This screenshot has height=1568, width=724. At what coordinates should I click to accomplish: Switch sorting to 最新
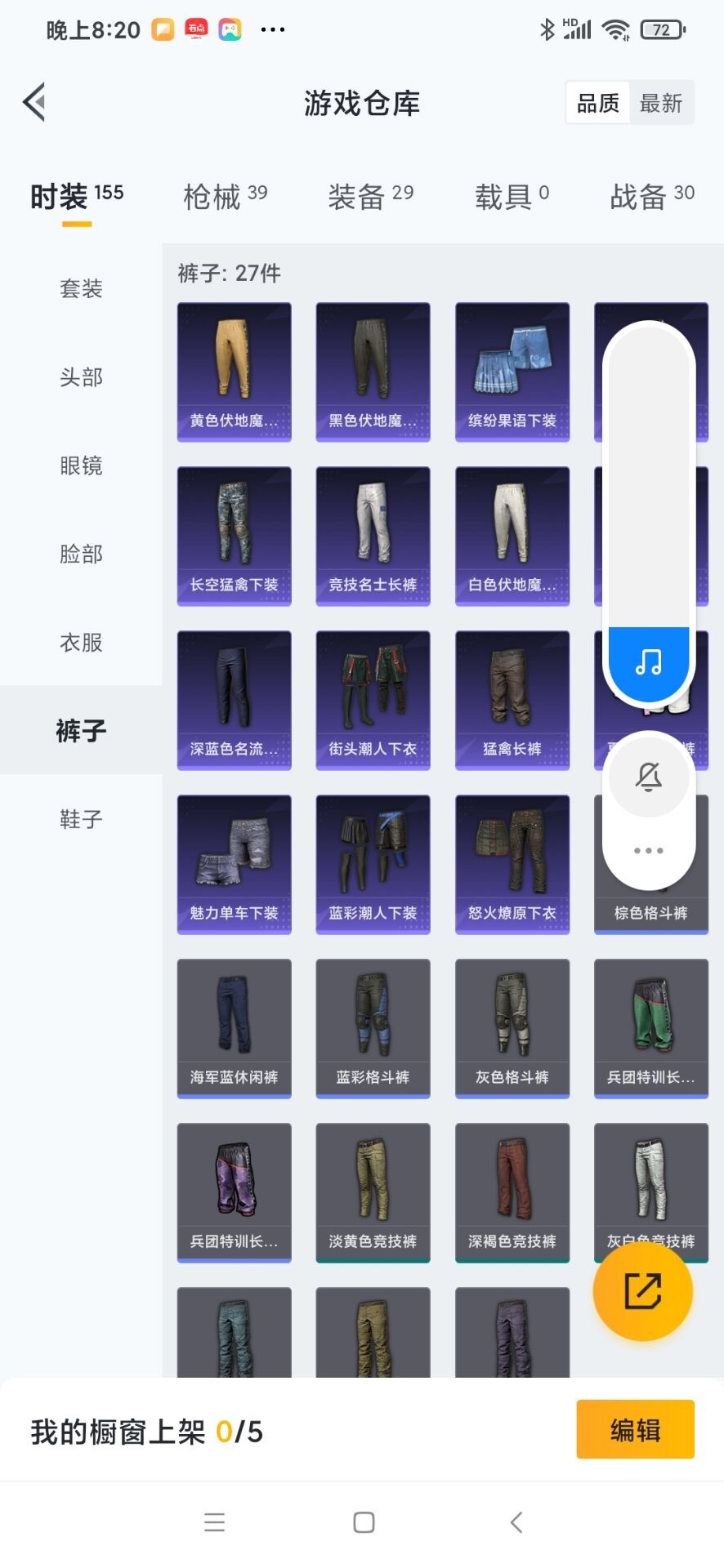[662, 102]
